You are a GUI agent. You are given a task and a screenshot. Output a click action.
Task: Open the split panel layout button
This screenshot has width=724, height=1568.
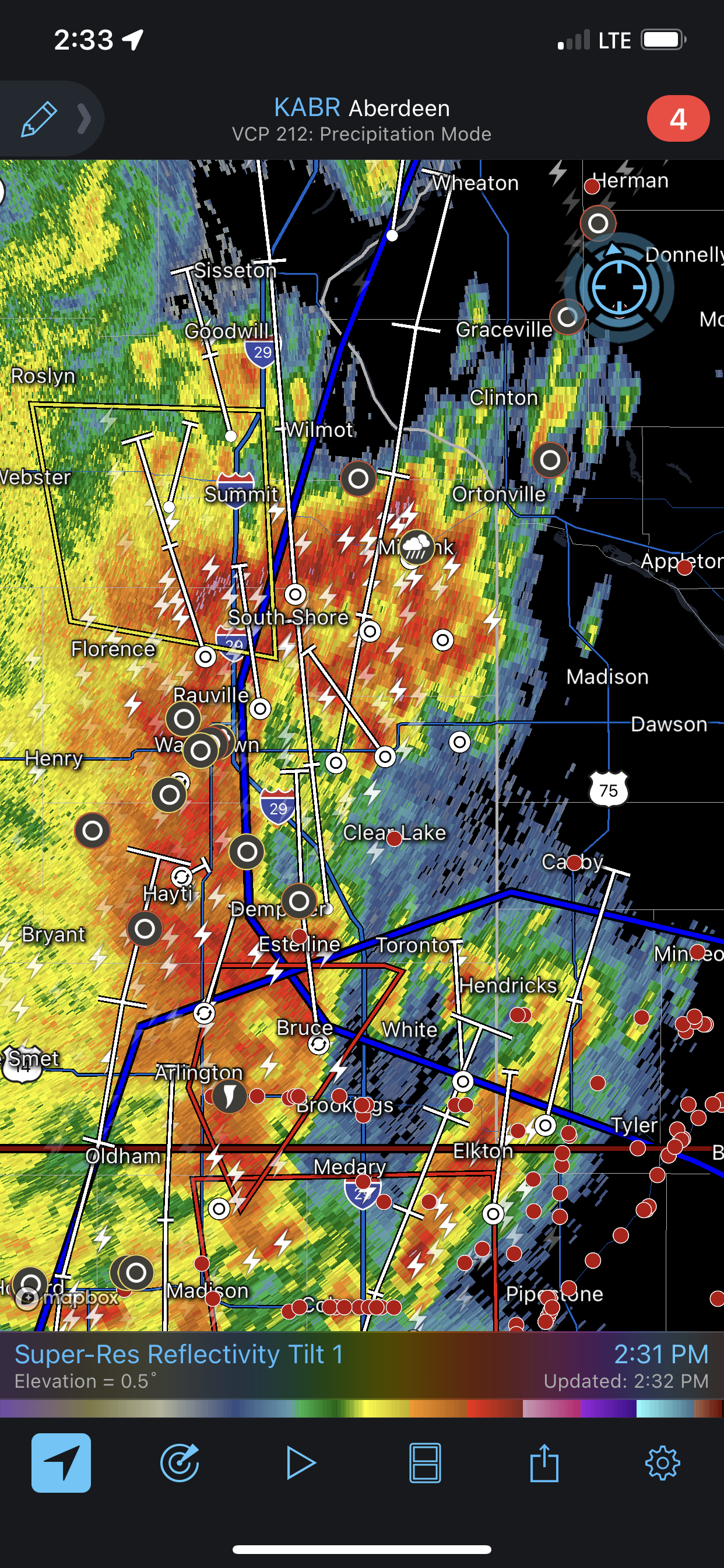[x=425, y=1462]
